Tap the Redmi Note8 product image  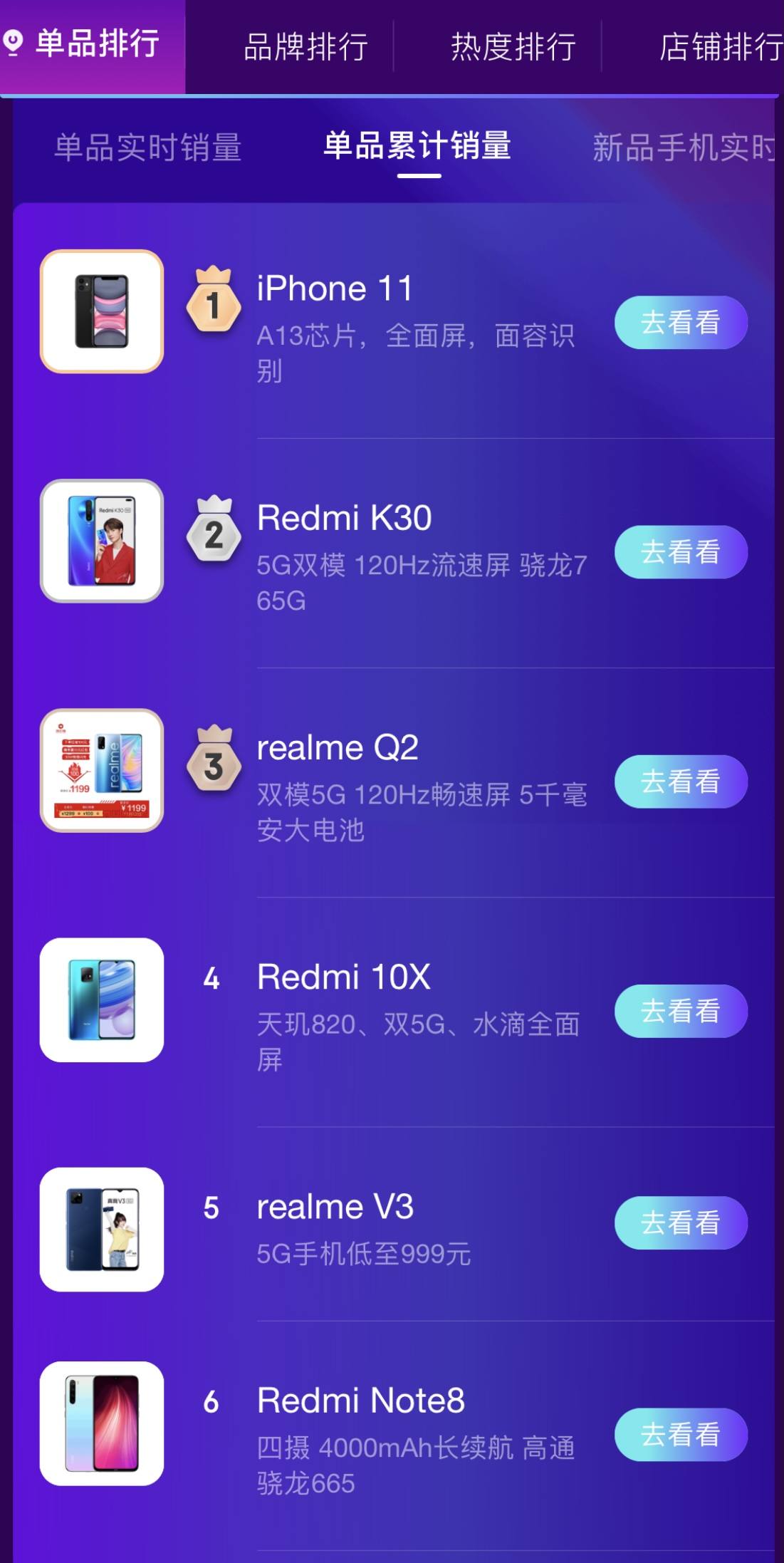pyautogui.click(x=102, y=1423)
